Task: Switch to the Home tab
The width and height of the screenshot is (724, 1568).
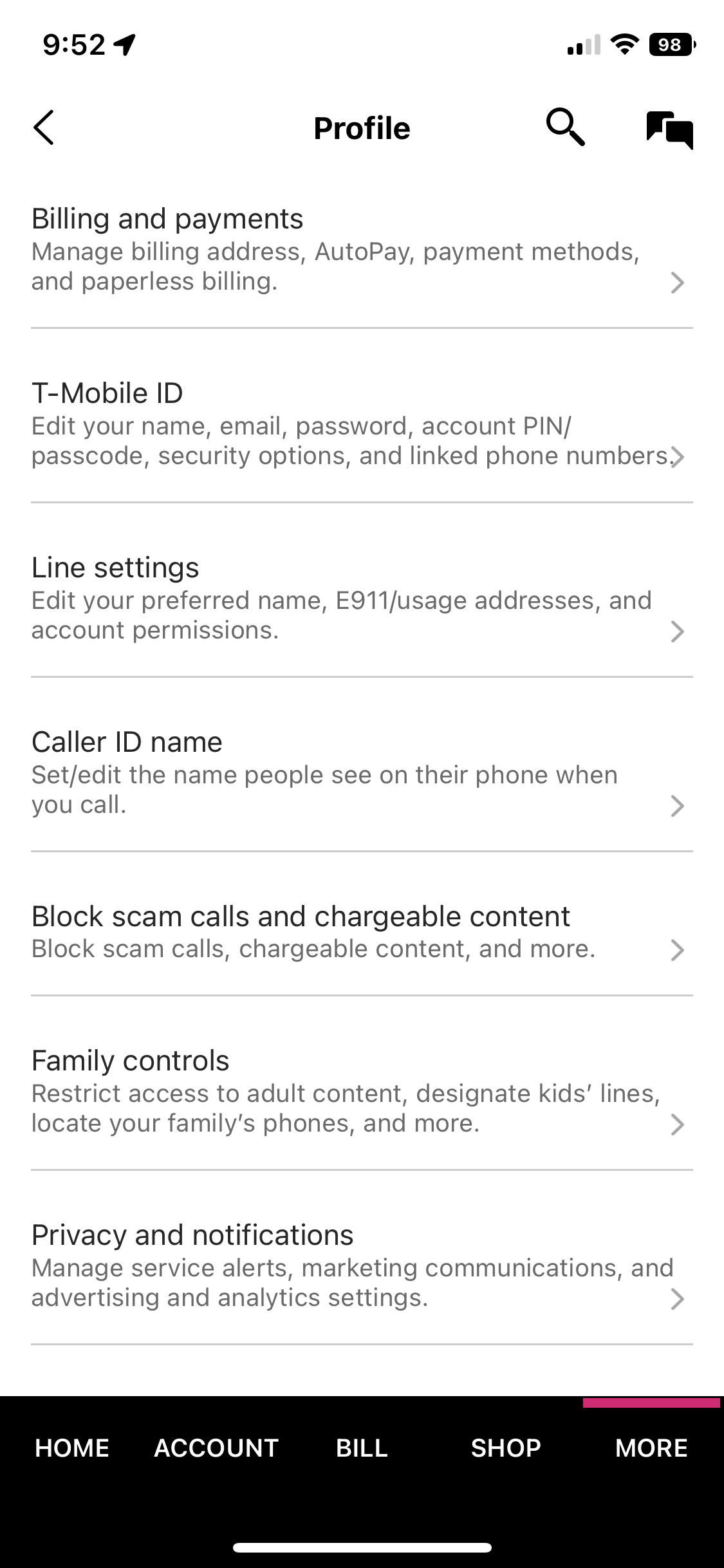Action: (72, 1448)
